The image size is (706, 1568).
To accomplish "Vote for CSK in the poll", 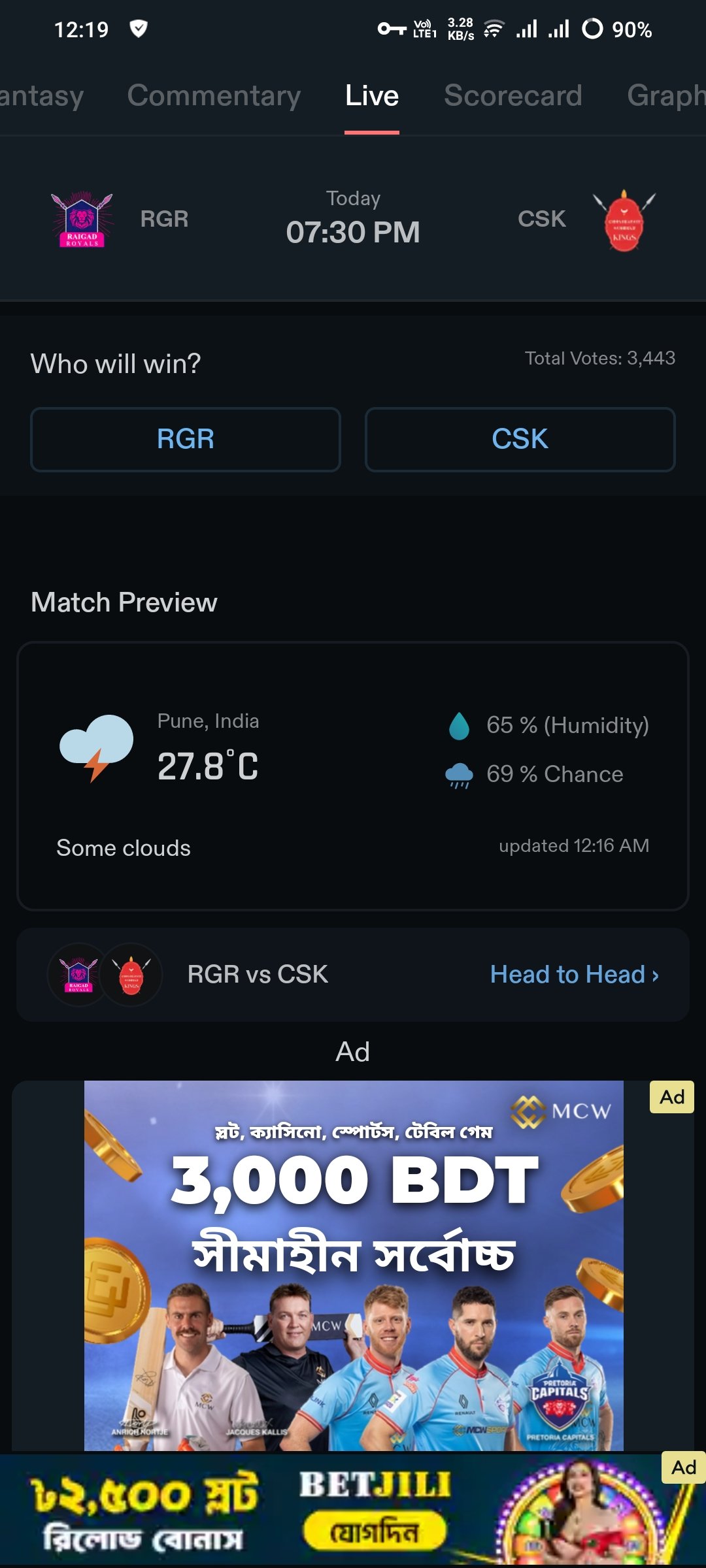I will (520, 439).
